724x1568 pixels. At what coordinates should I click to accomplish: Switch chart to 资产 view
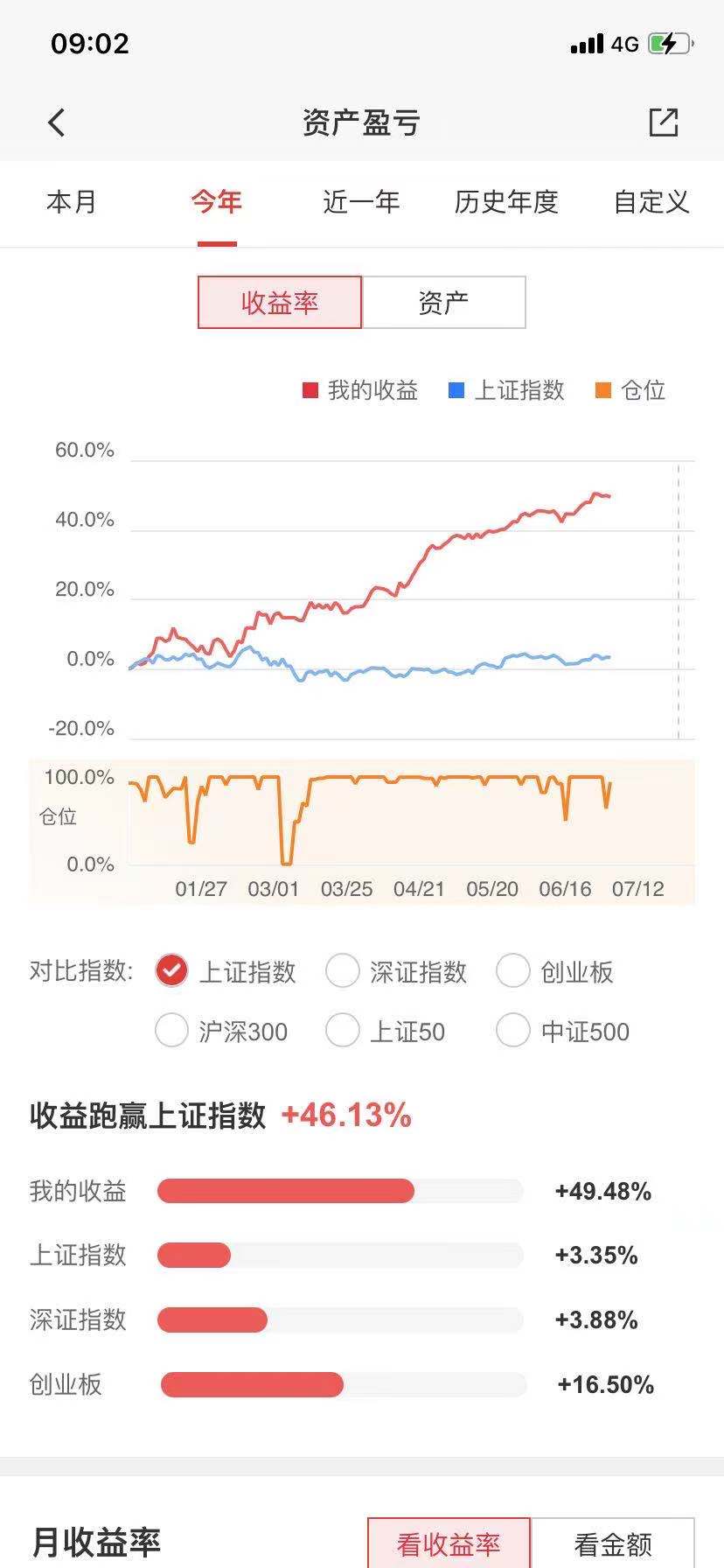[x=443, y=303]
